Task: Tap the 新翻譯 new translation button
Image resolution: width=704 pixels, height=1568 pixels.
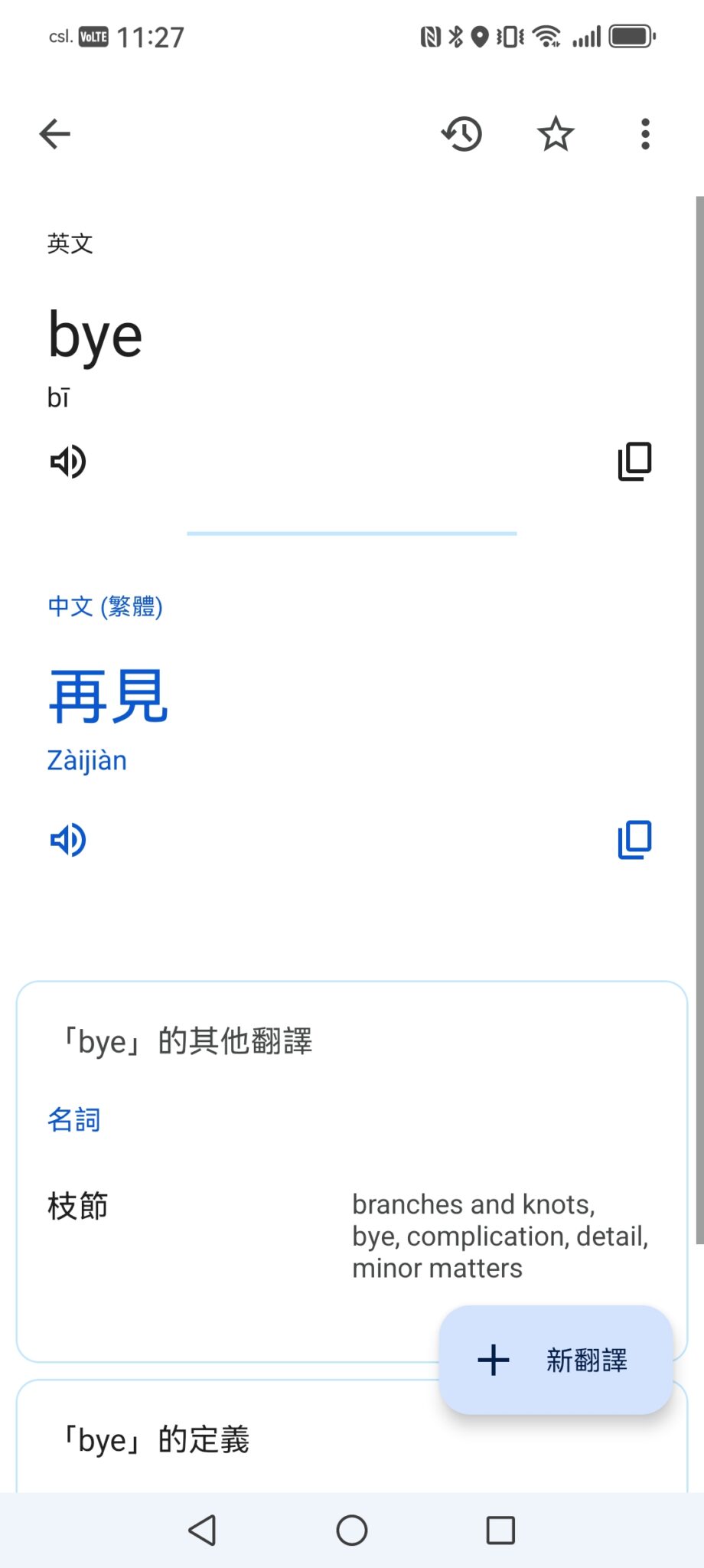Action: pos(555,1361)
